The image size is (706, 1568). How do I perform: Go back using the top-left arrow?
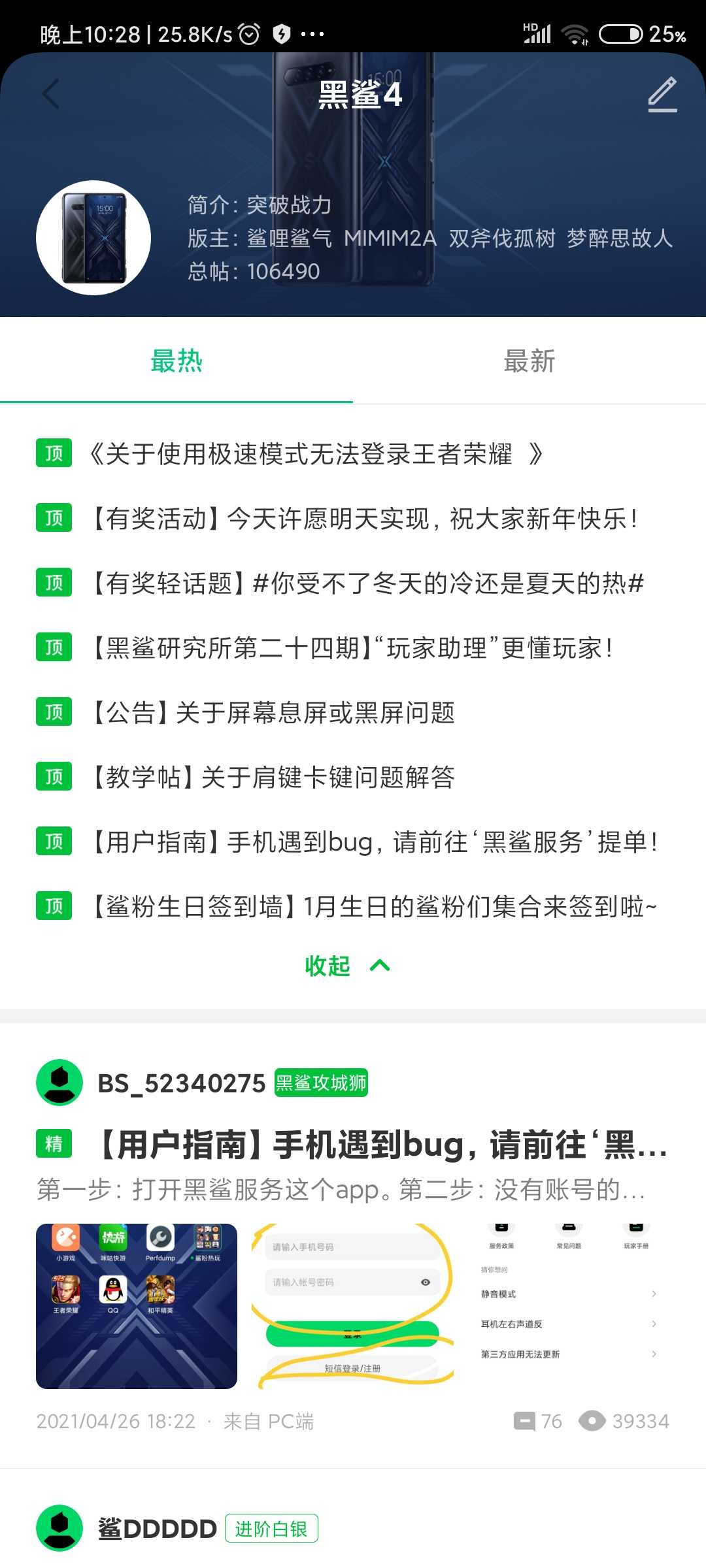pos(51,94)
